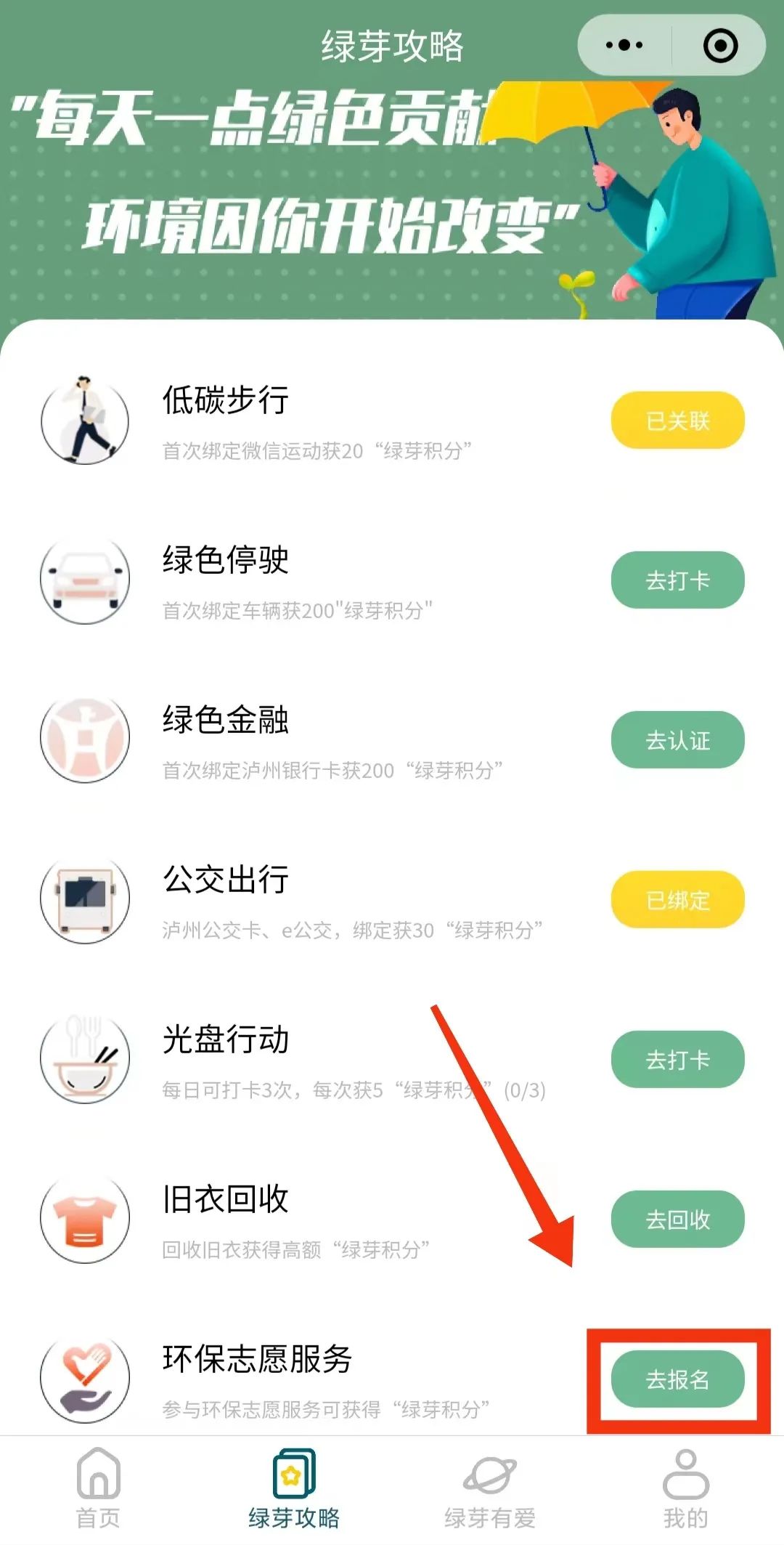Screen dimensions: 784x1545
Task: Tap the yellow 已绑定 status for 公交出行
Action: coord(677,899)
